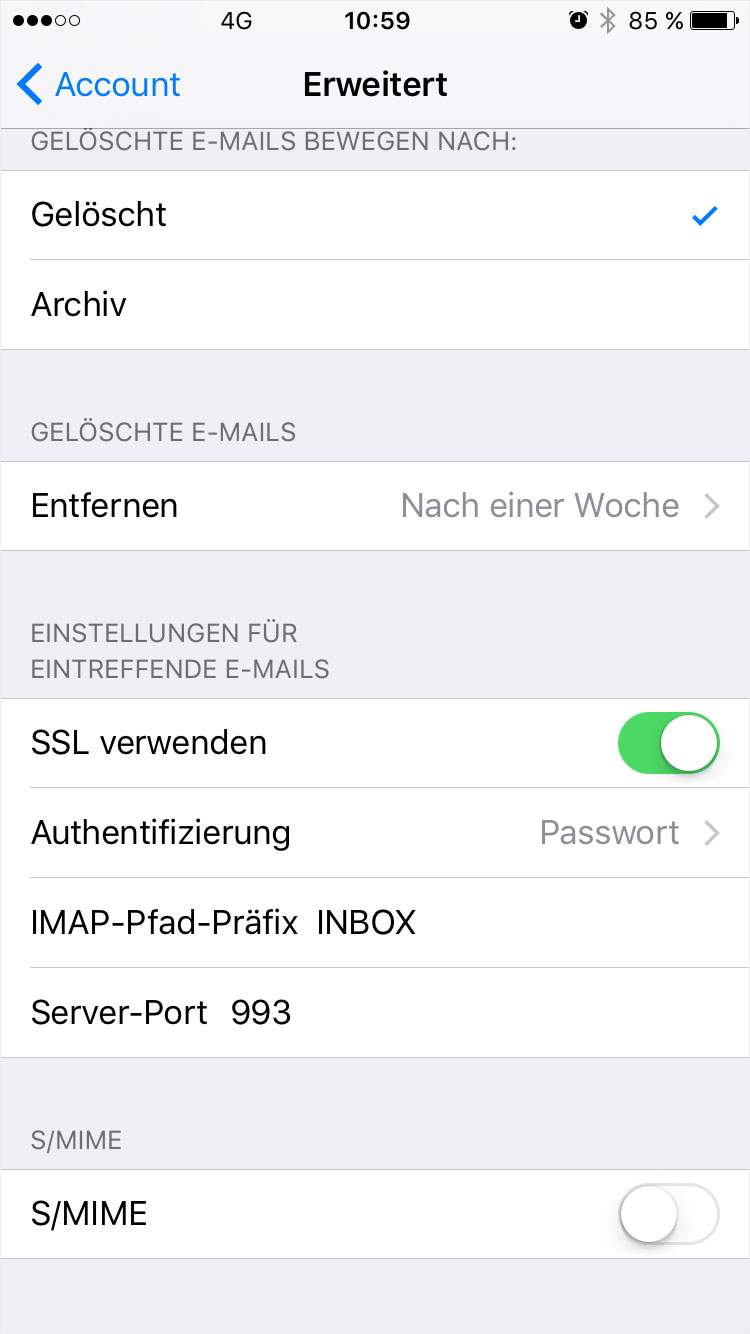This screenshot has height=1334, width=750.
Task: Select Gelöscht as deleted mail folder
Action: point(375,215)
